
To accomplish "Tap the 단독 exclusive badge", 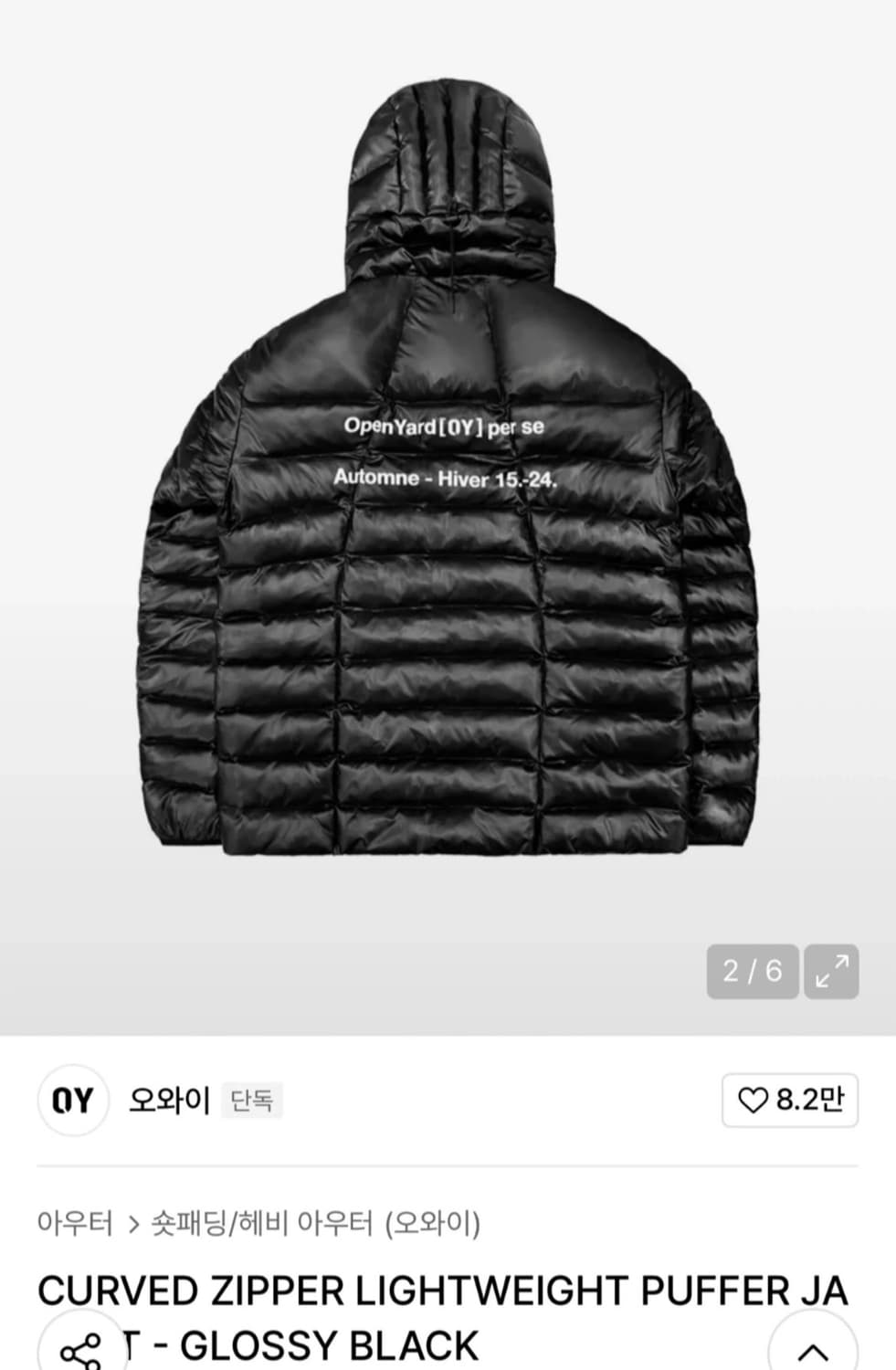I will tap(253, 1102).
